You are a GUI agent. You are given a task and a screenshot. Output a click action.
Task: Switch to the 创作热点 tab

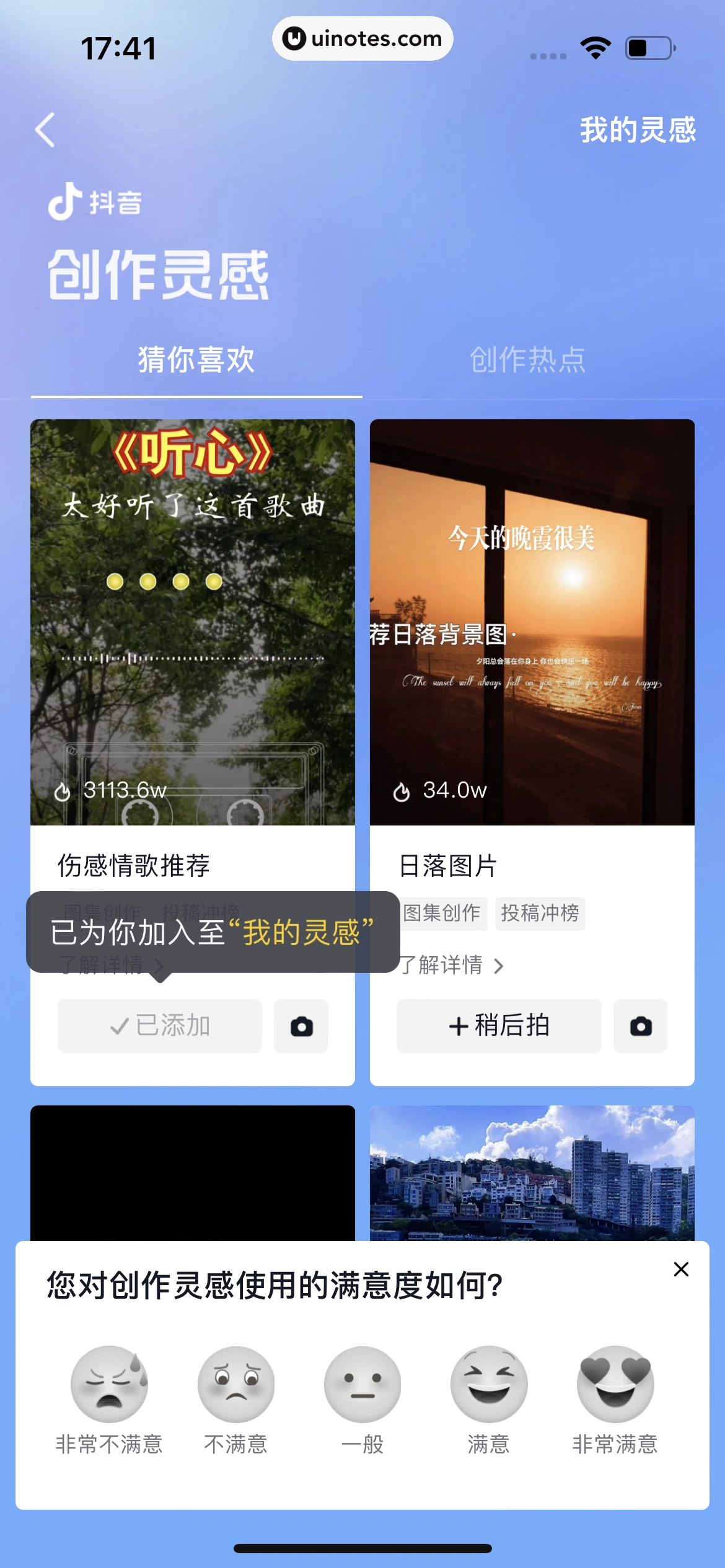(x=527, y=360)
